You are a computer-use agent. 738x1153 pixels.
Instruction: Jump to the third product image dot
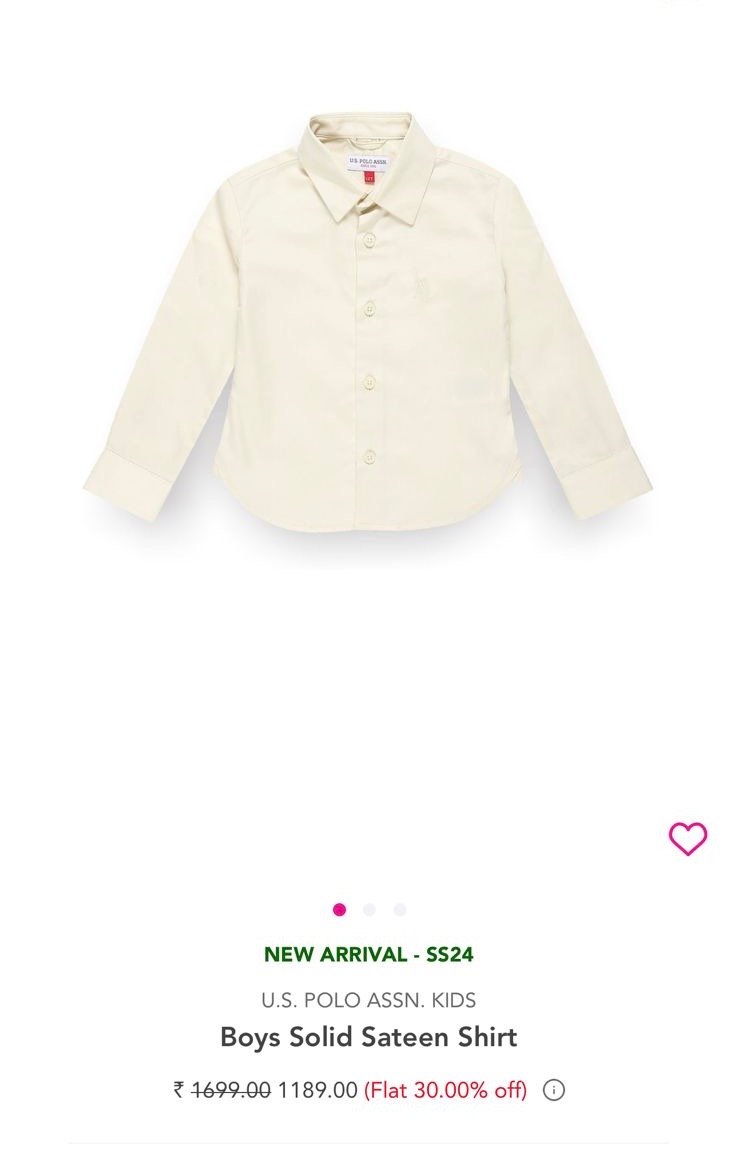(400, 910)
